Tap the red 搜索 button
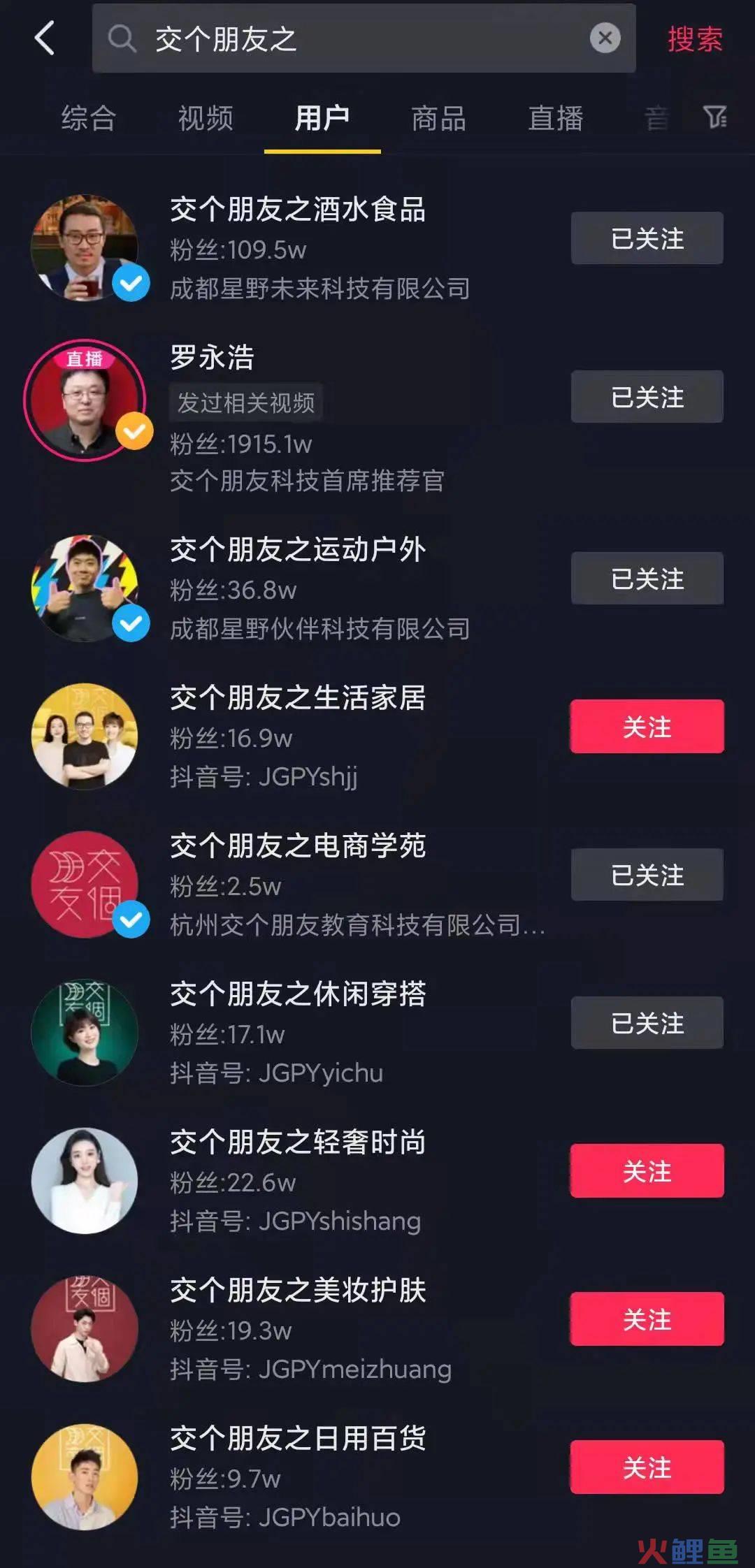755x1568 pixels. (x=694, y=39)
